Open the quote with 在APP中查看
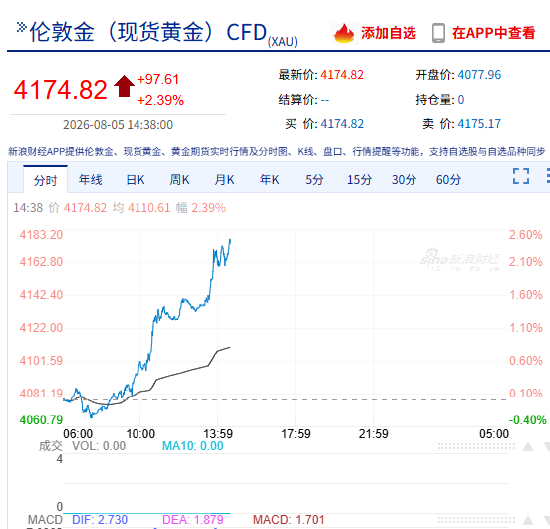 click(483, 33)
